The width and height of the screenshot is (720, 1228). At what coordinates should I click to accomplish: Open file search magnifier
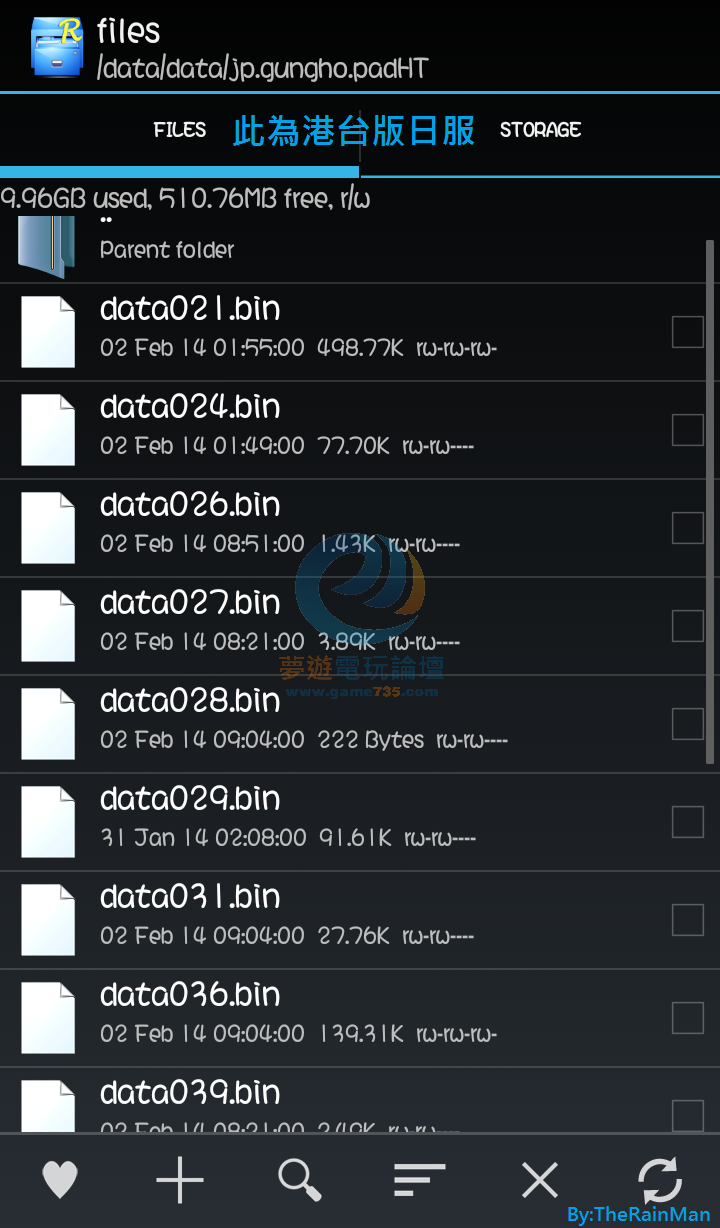[300, 1181]
